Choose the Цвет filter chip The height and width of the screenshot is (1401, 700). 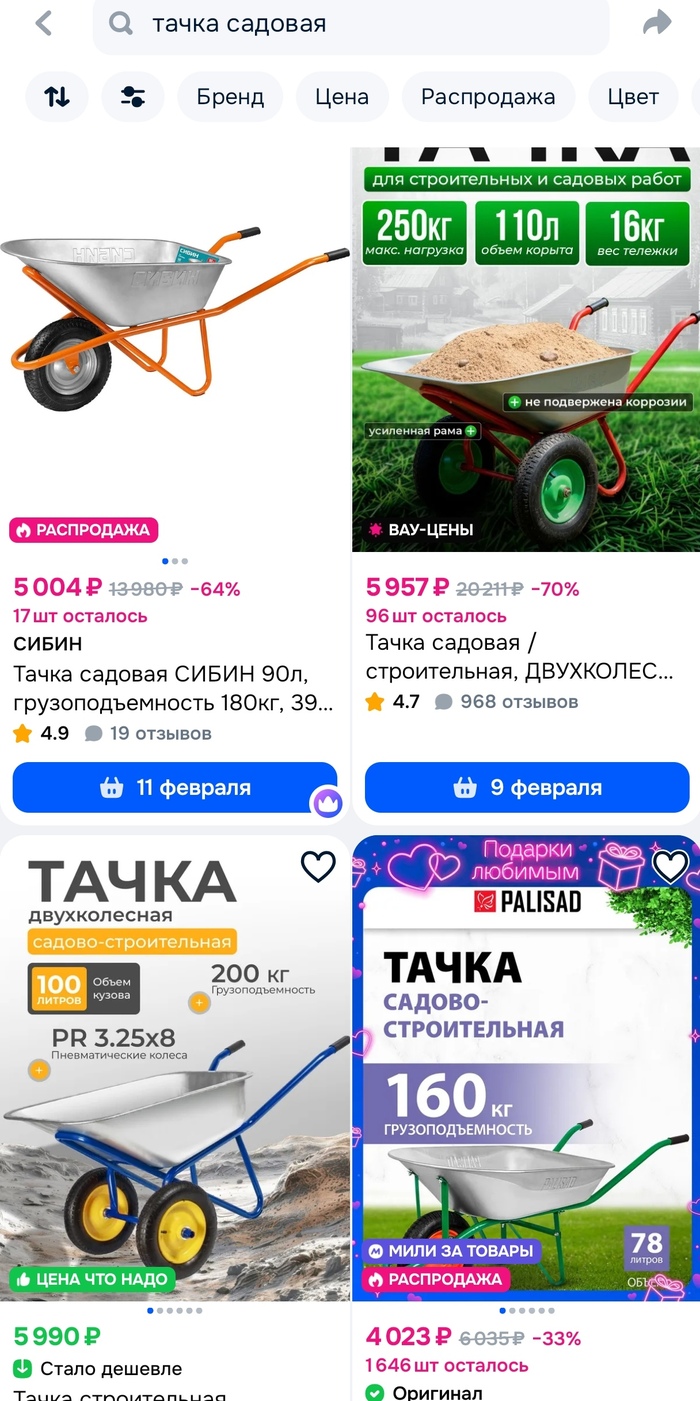coord(633,97)
